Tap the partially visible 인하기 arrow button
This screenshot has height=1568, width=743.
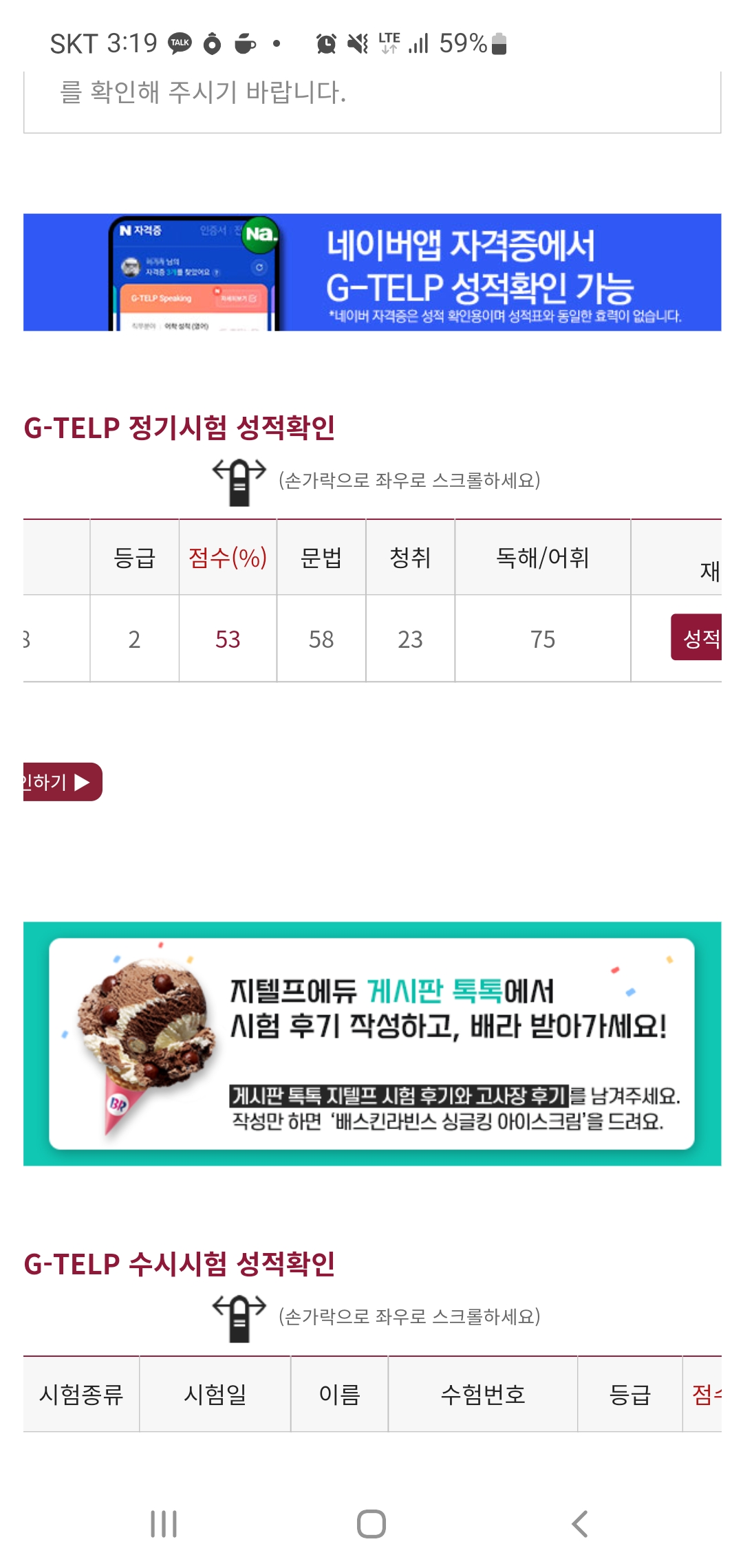coord(62,782)
